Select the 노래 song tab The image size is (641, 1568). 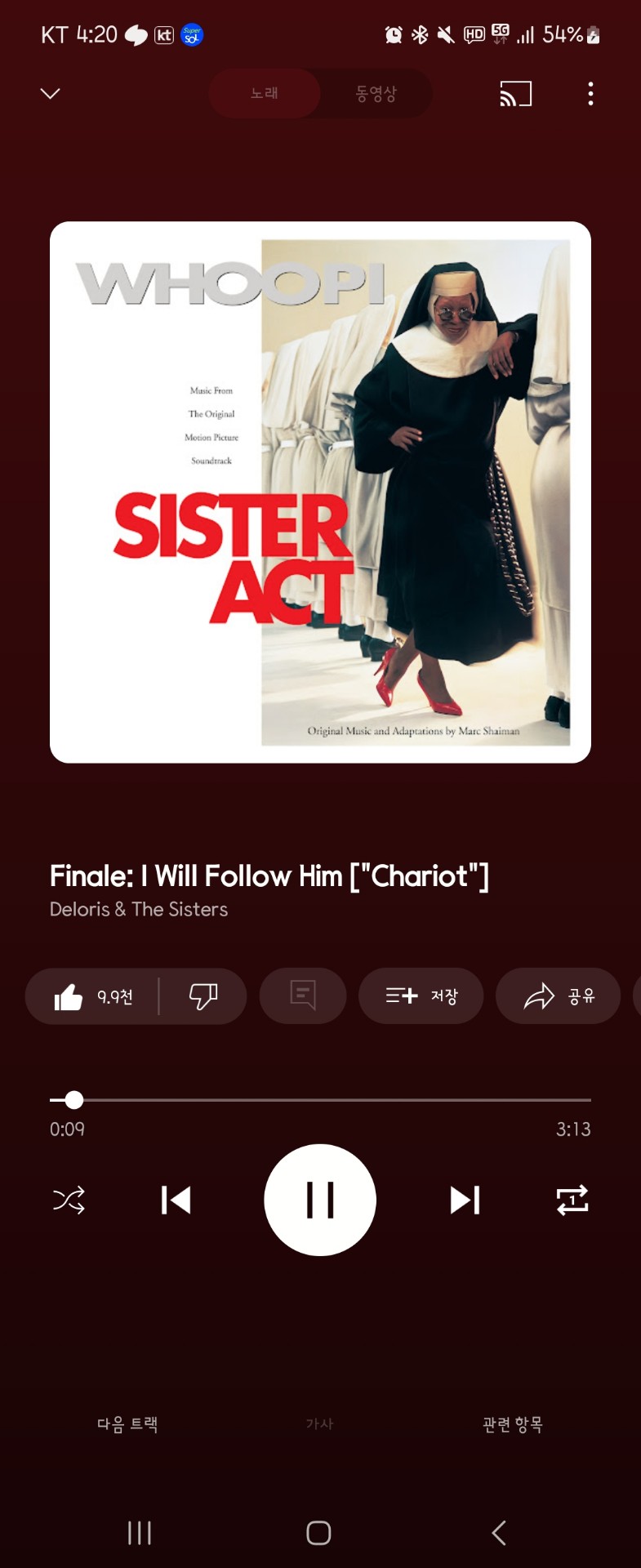[265, 94]
